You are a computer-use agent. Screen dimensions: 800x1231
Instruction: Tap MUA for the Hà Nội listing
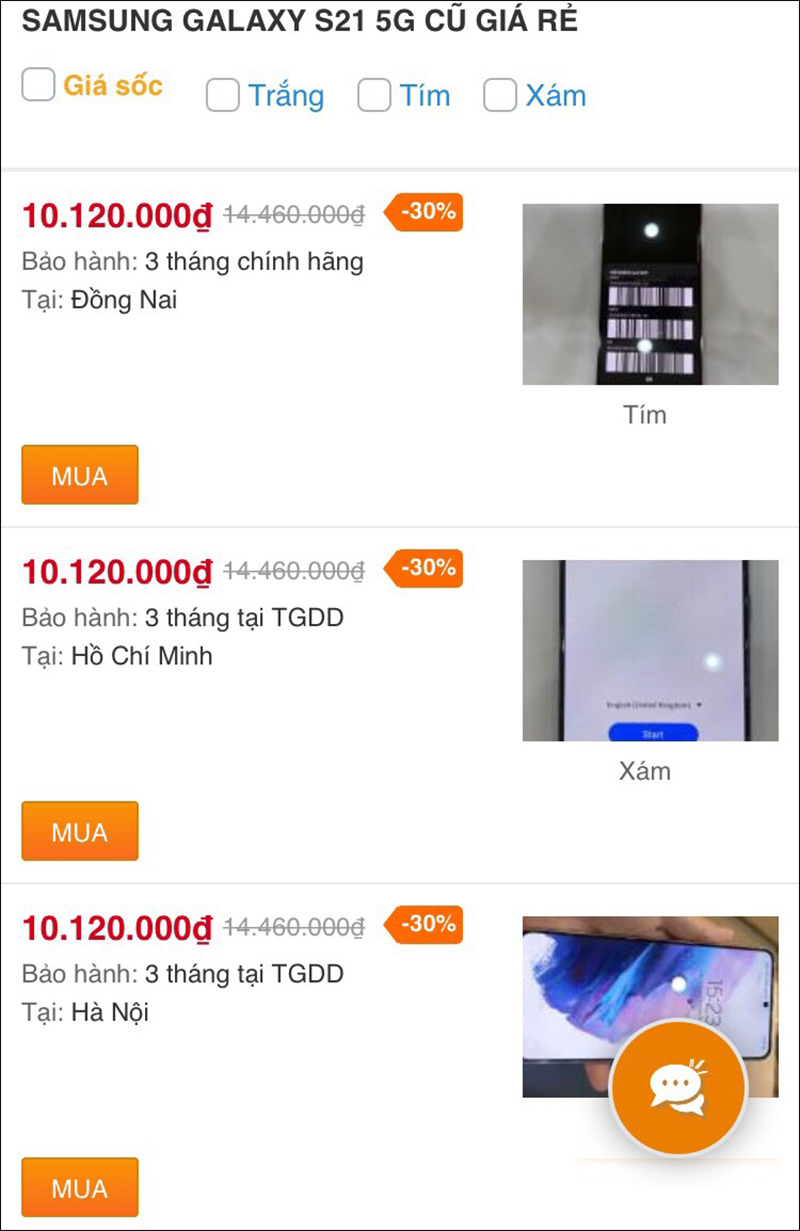pos(80,1188)
